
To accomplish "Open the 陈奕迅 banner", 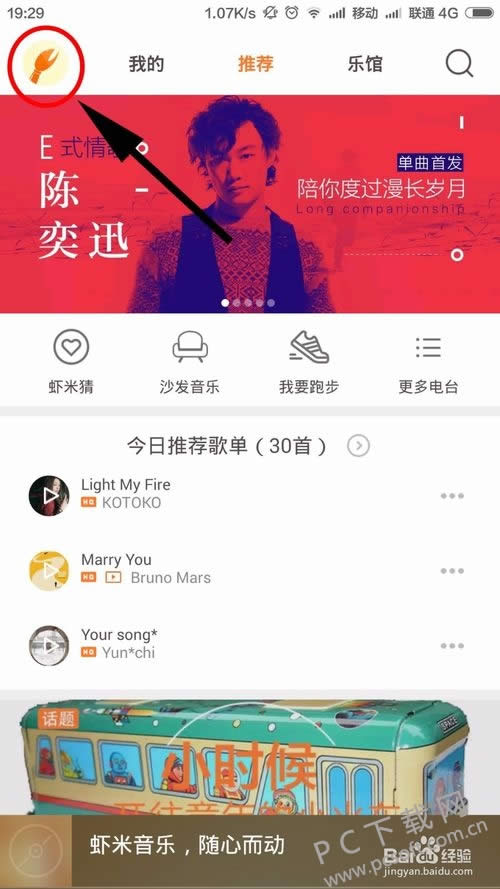I will 250,204.
